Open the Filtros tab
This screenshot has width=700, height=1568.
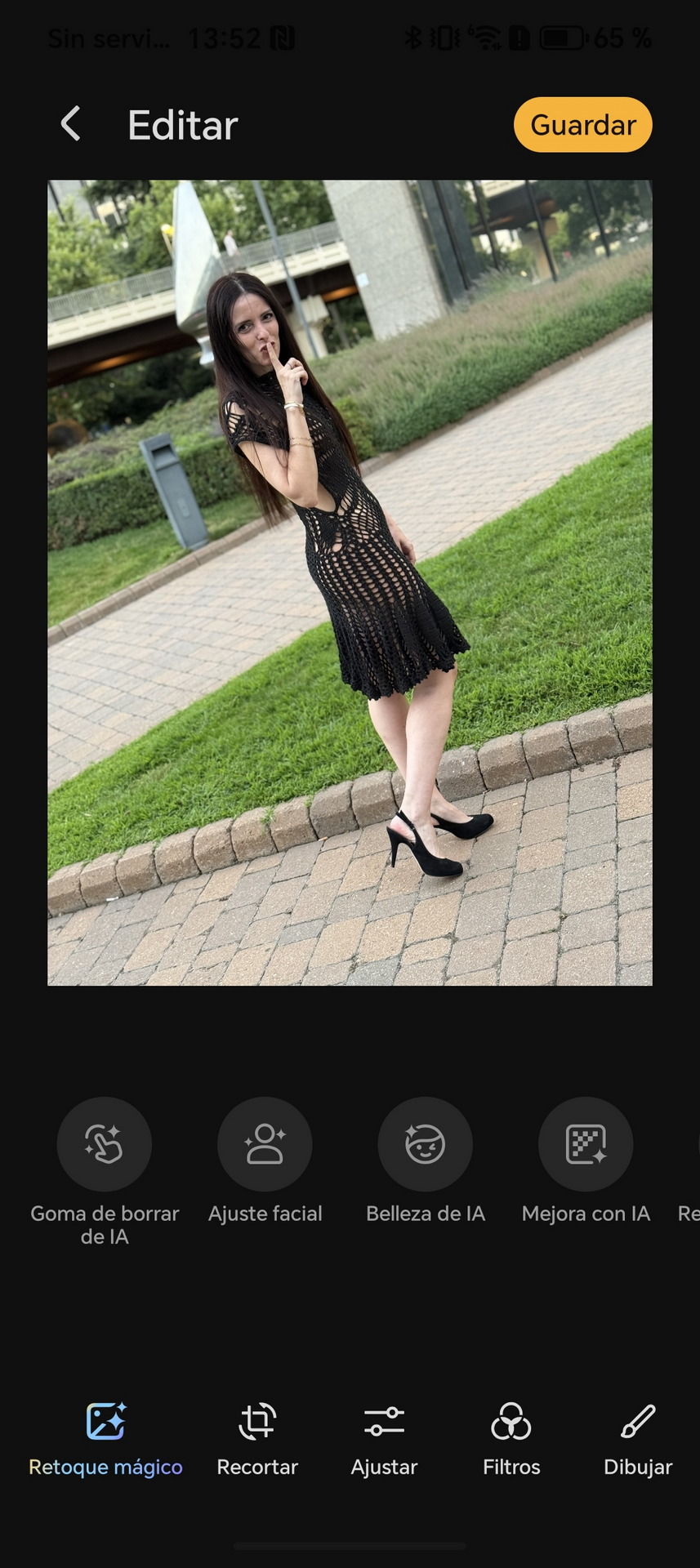(x=511, y=1439)
